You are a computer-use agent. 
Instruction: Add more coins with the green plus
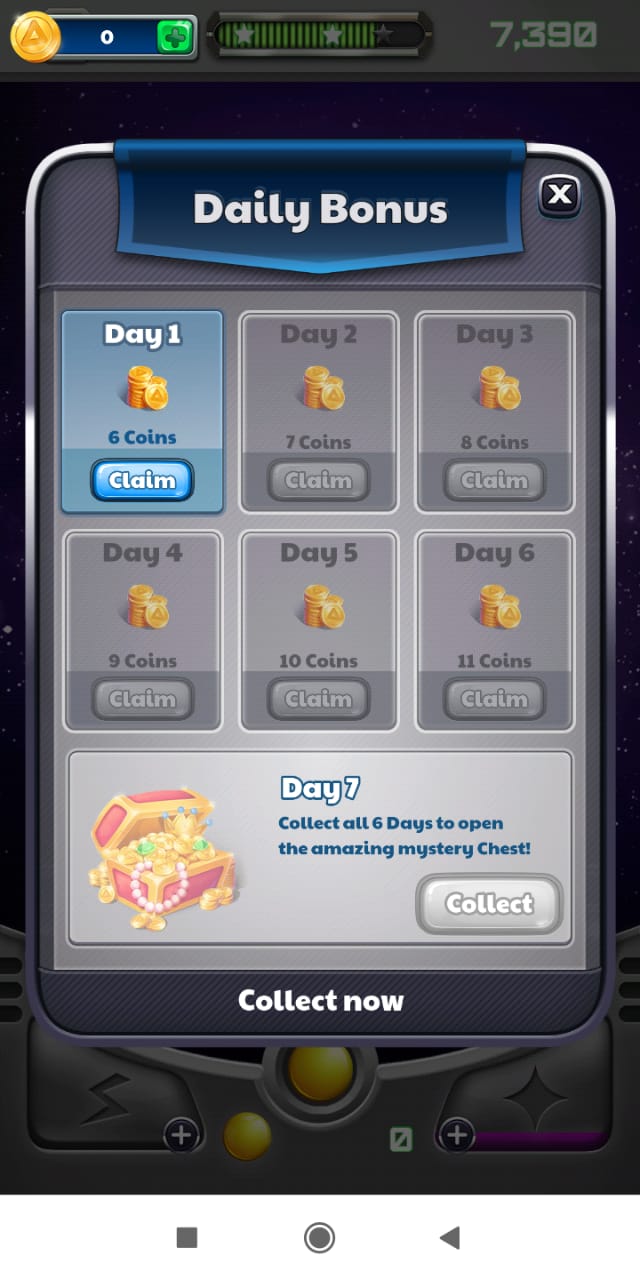coord(175,37)
